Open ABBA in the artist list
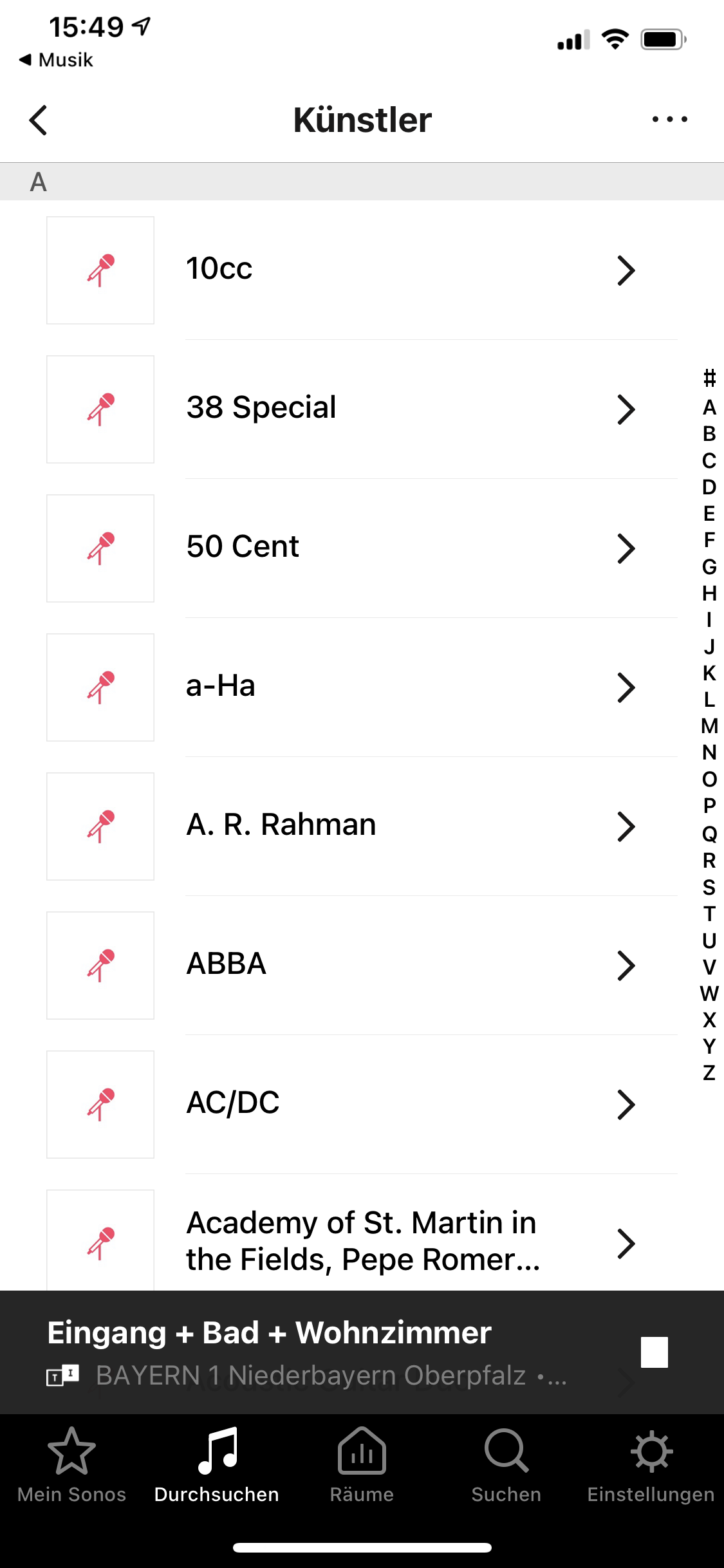This screenshot has width=724, height=1568. [x=360, y=965]
